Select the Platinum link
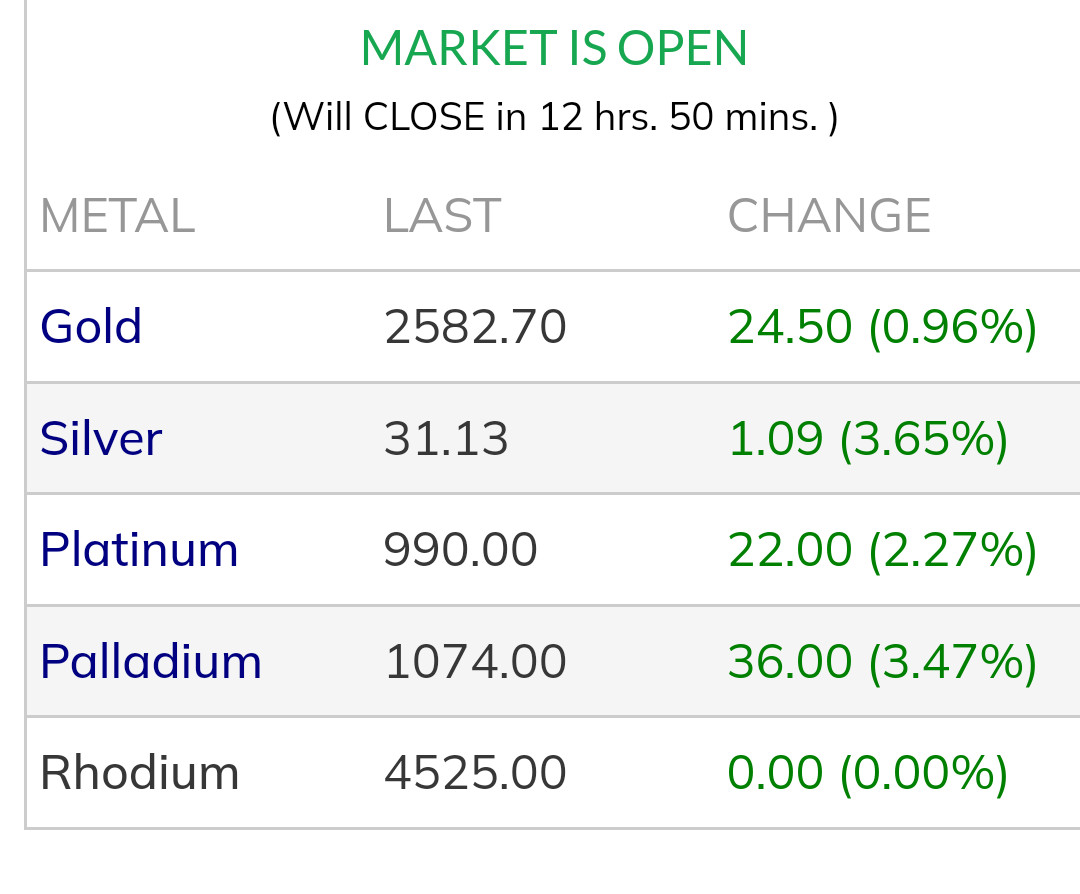The width and height of the screenshot is (1080, 894). [139, 550]
